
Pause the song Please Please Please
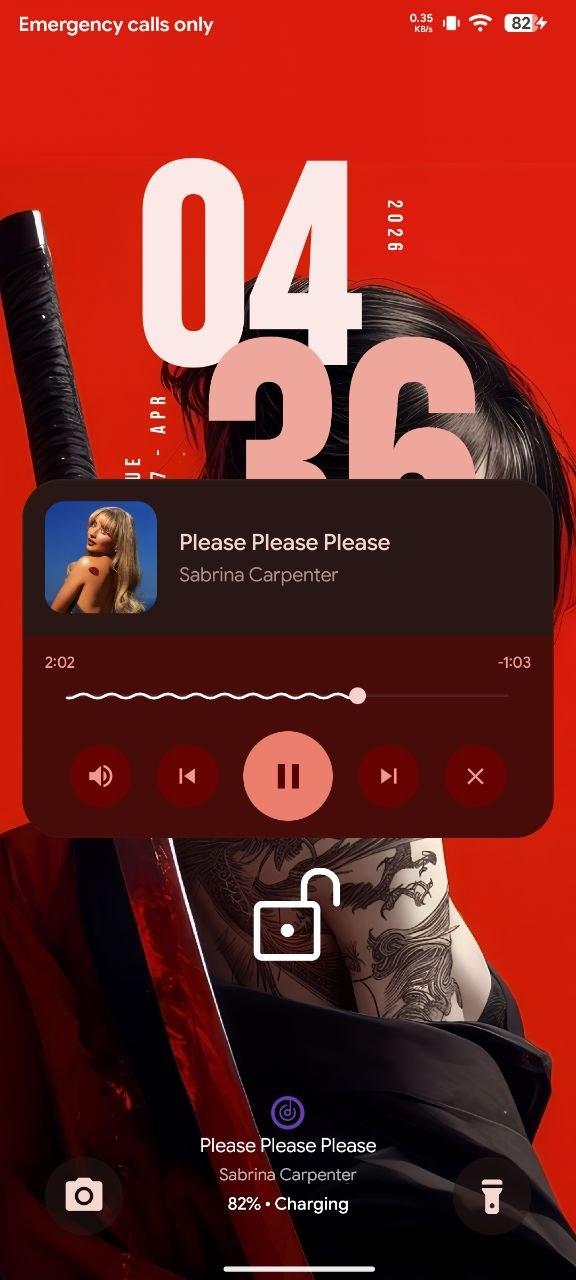[x=288, y=776]
